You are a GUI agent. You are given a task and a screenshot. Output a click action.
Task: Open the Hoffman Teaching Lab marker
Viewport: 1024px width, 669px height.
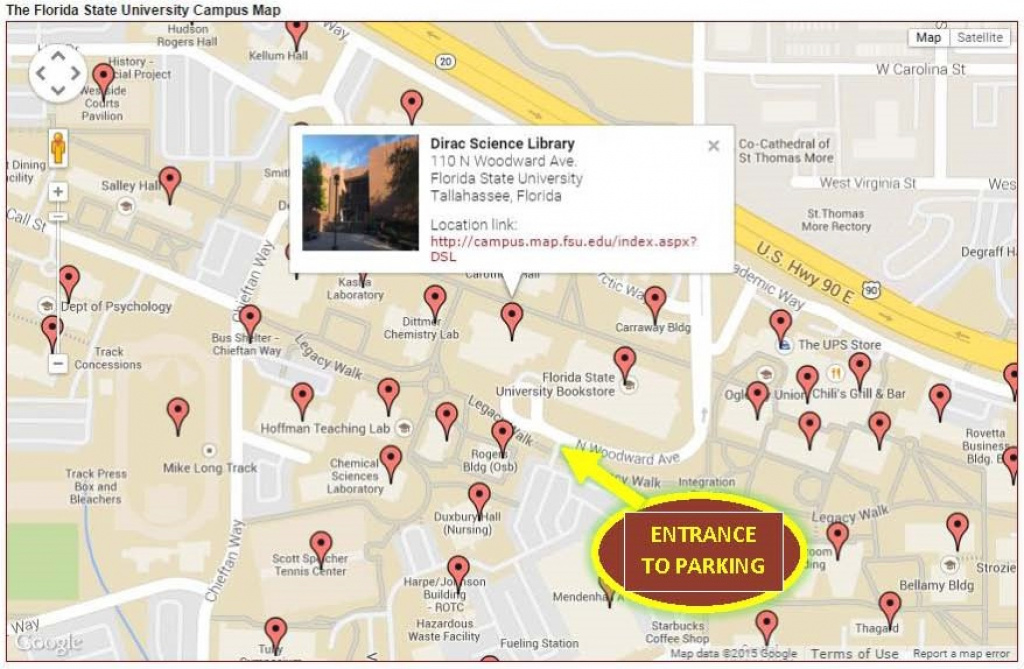point(302,397)
